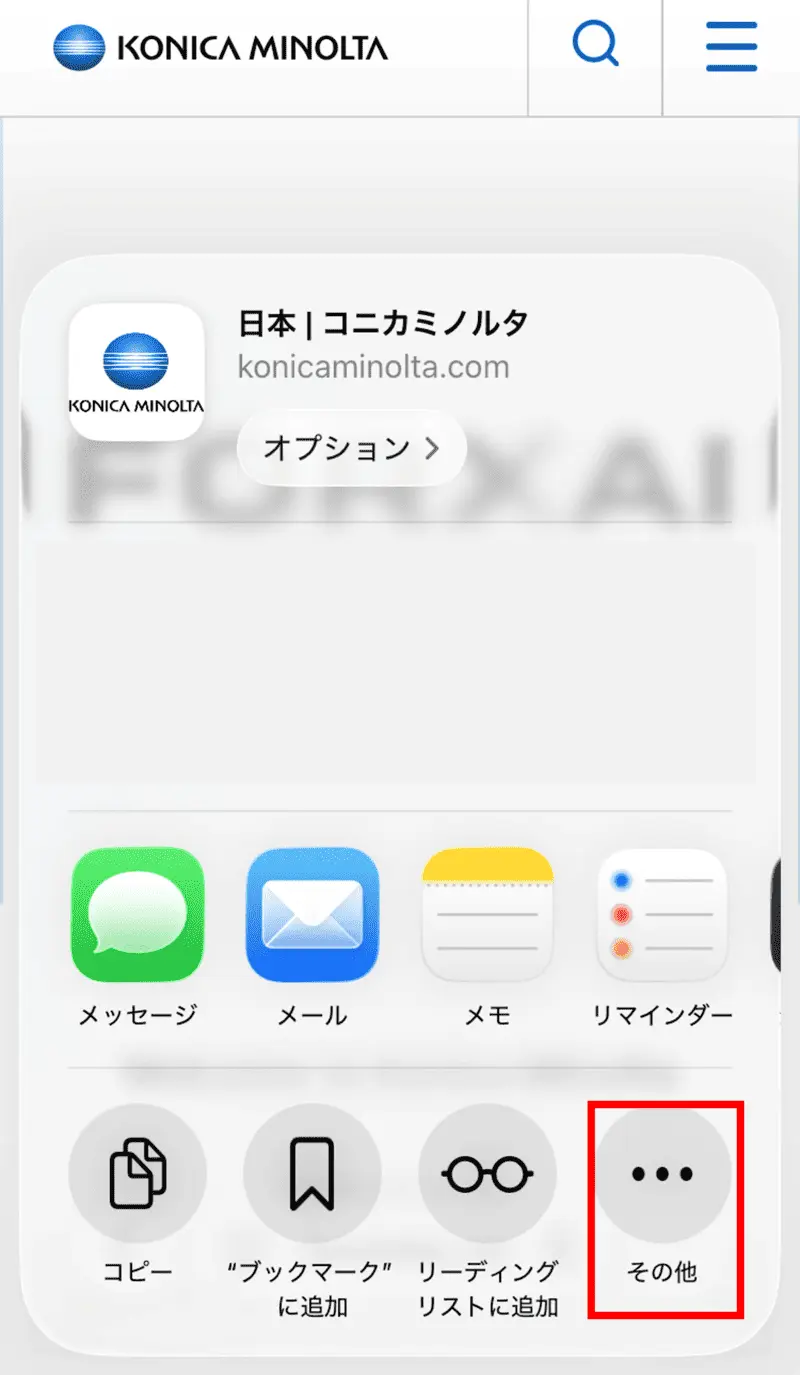
Task: Share the page via メッセージ
Action: tap(138, 916)
